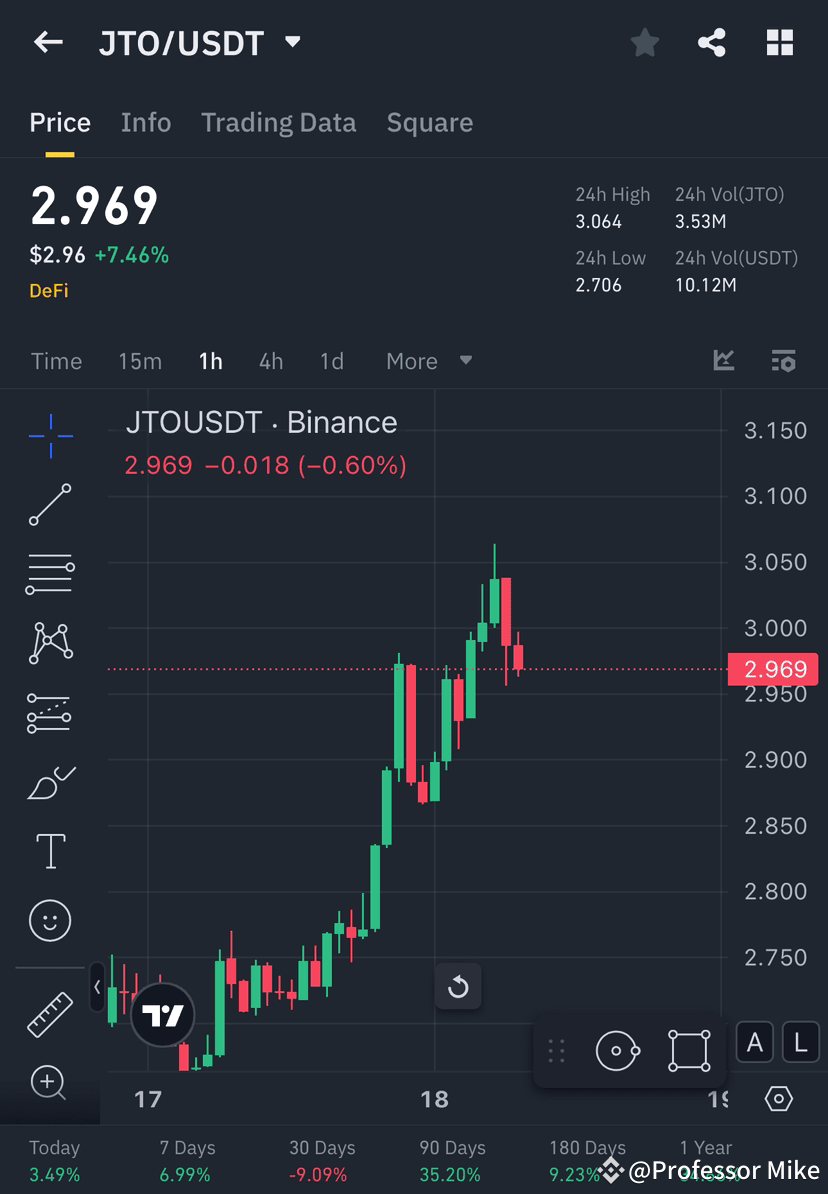Select the trend line drawing tool
The height and width of the screenshot is (1194, 828).
pyautogui.click(x=50, y=505)
